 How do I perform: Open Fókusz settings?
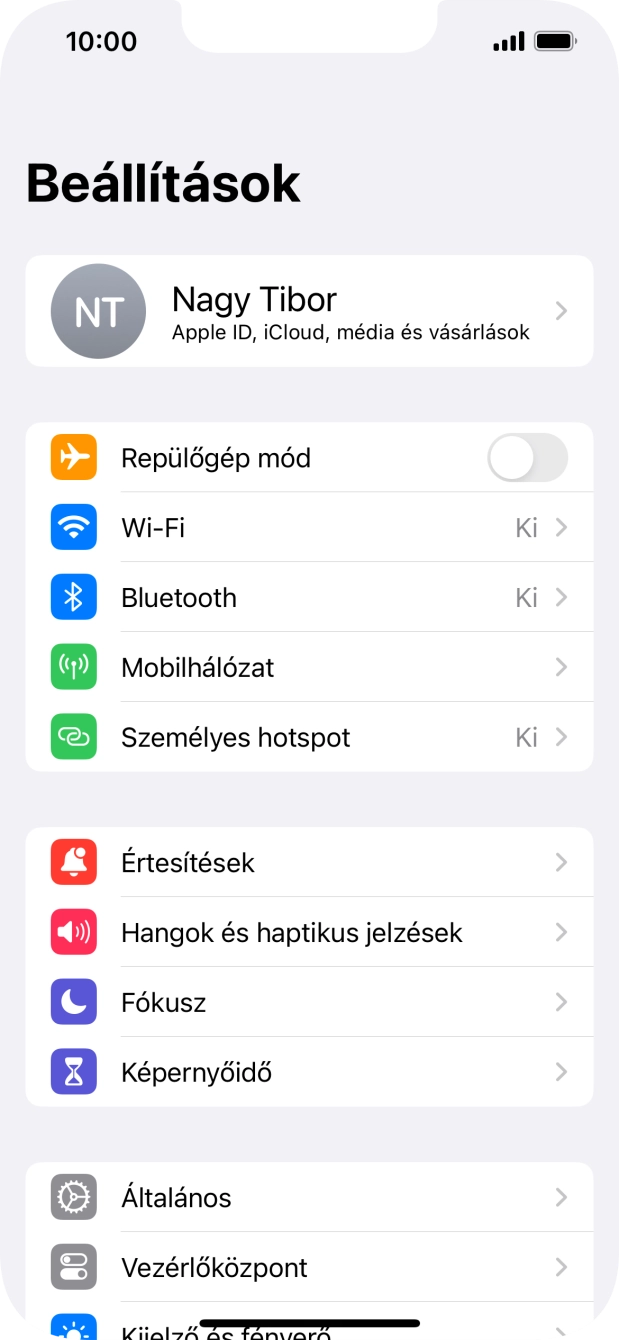pos(309,1002)
